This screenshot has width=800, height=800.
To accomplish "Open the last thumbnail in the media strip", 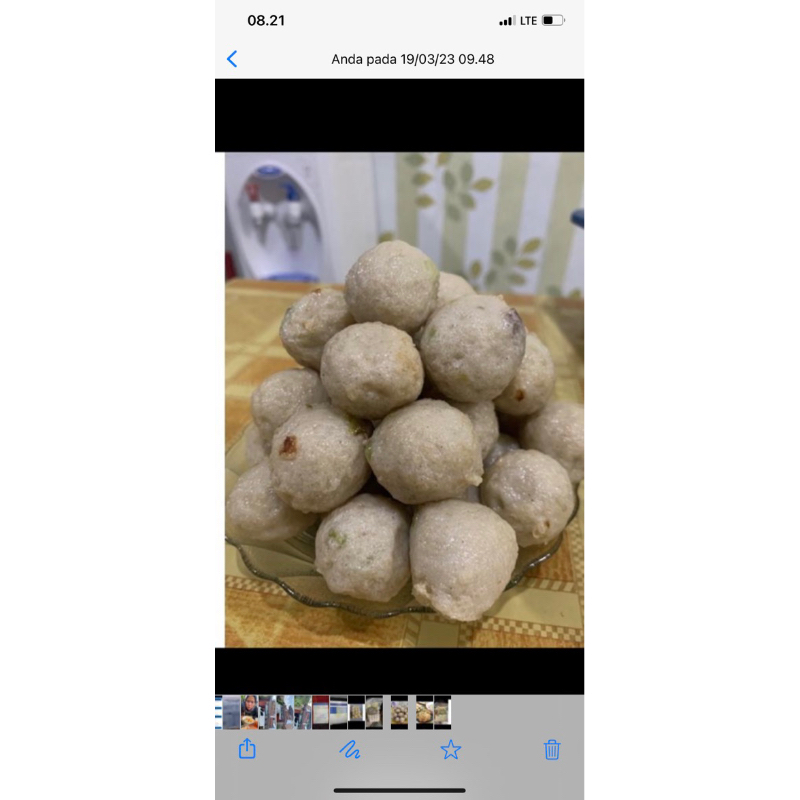I will [x=442, y=712].
